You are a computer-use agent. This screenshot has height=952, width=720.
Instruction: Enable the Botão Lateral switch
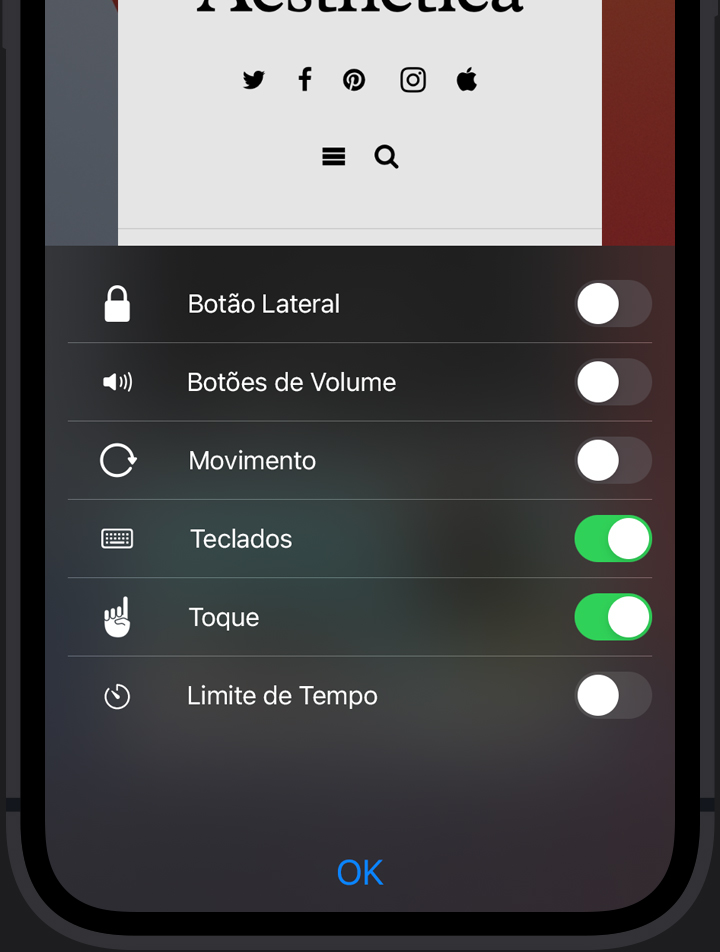[612, 304]
